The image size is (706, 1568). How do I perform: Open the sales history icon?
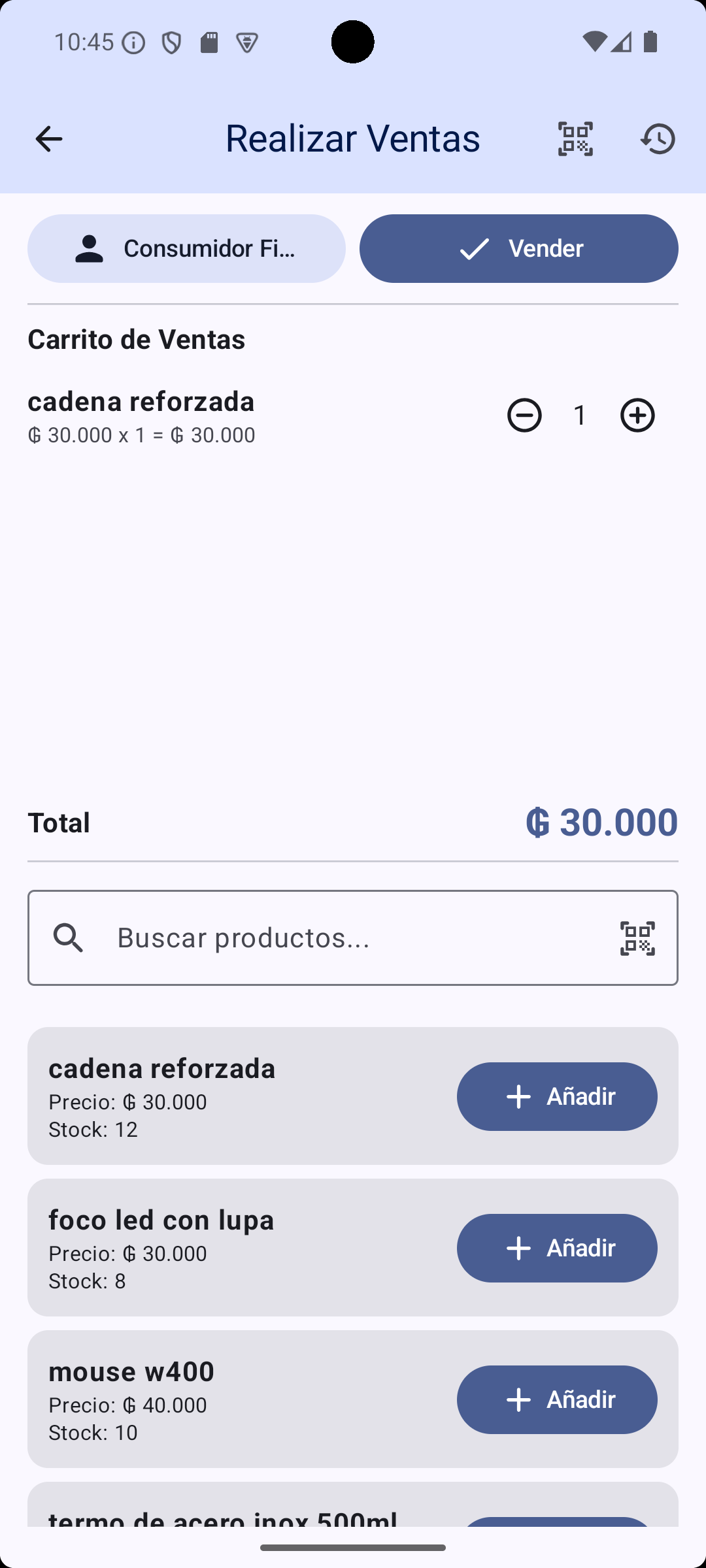[x=658, y=139]
